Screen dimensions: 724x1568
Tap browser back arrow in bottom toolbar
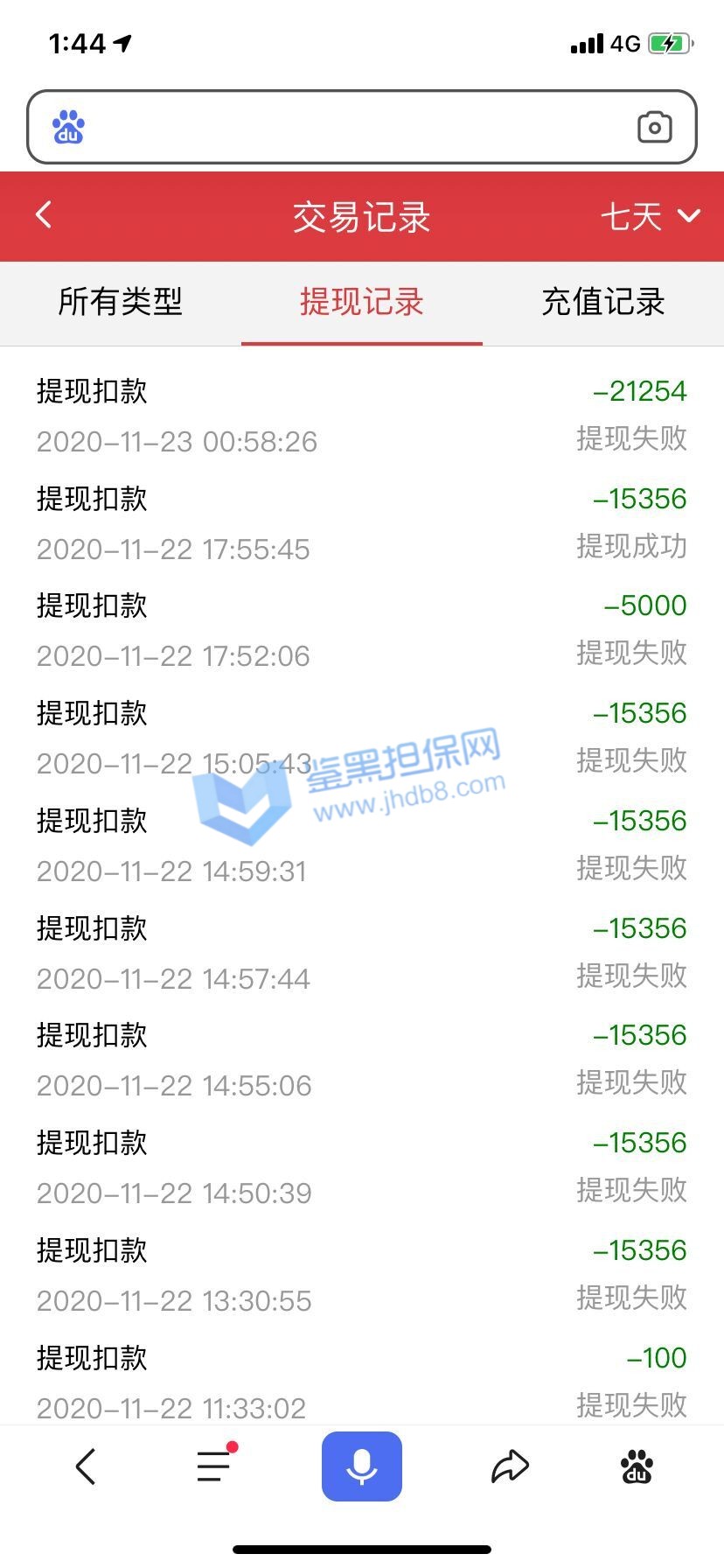[x=85, y=1466]
